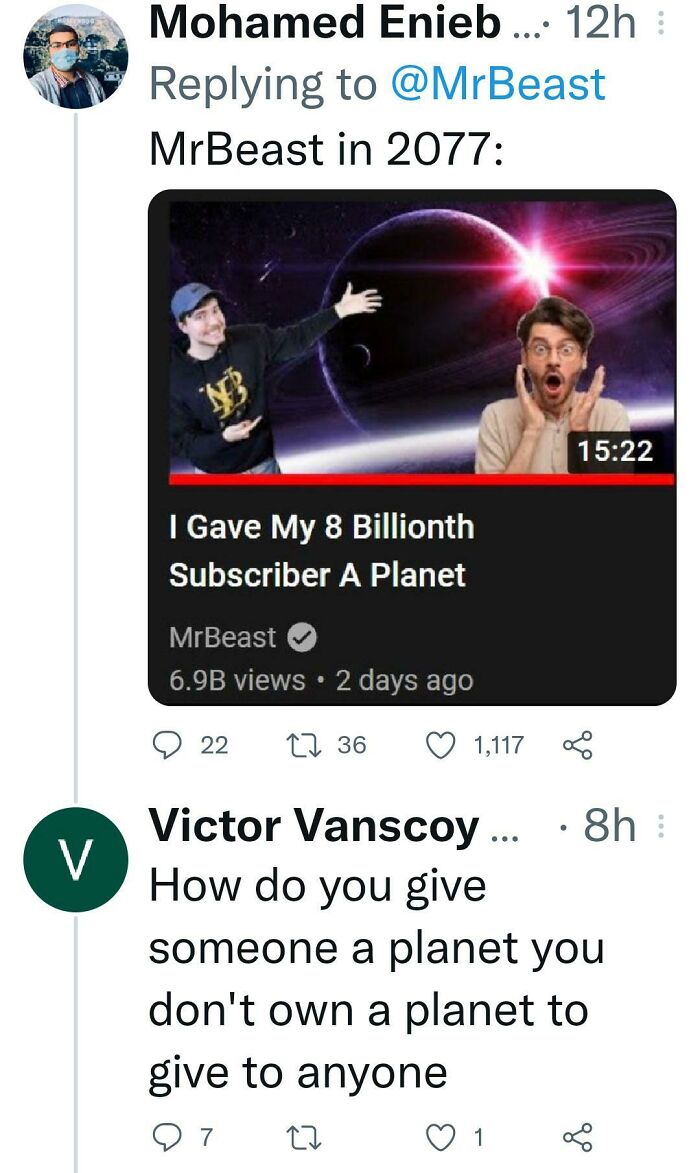
Task: Reply to Victor Vanscoy's tweet
Action: (164, 1136)
